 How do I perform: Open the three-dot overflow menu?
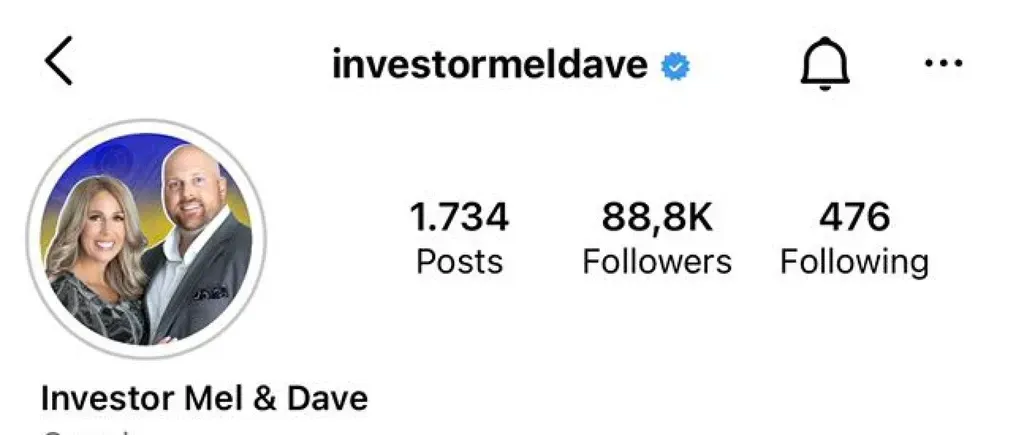[944, 63]
